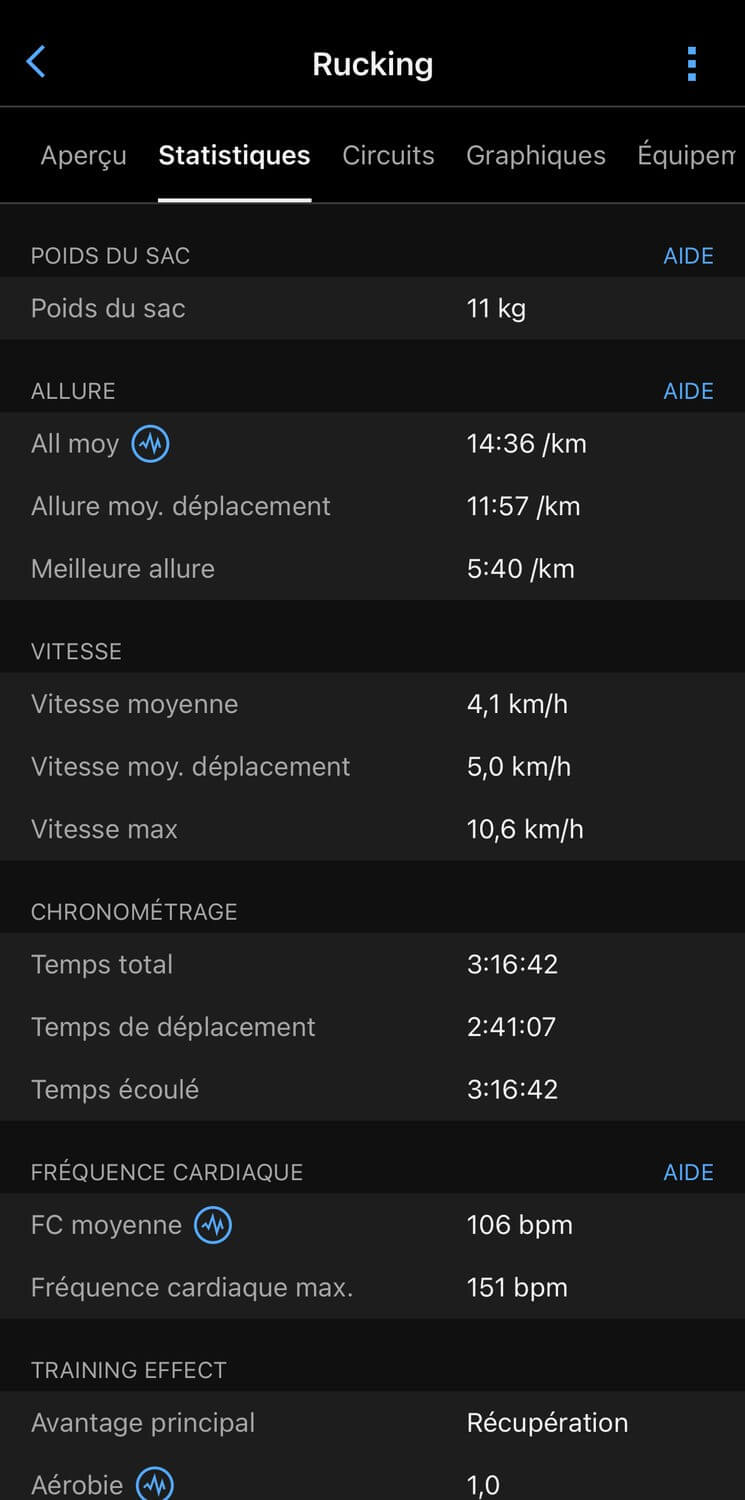Tap the chart icon beside Aérobie
This screenshot has width=745, height=1500.
155,1485
